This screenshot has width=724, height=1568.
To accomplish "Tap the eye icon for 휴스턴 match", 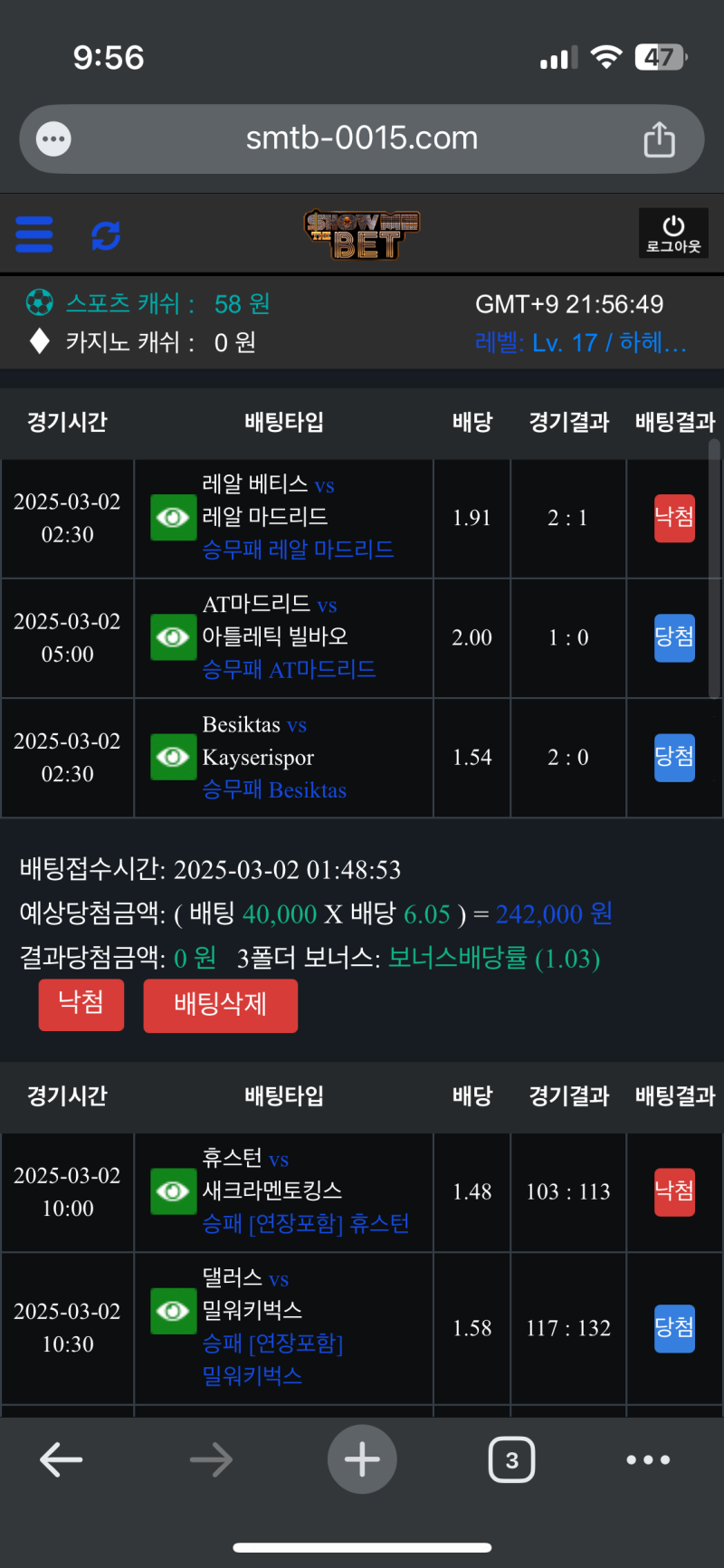I will tap(173, 1191).
